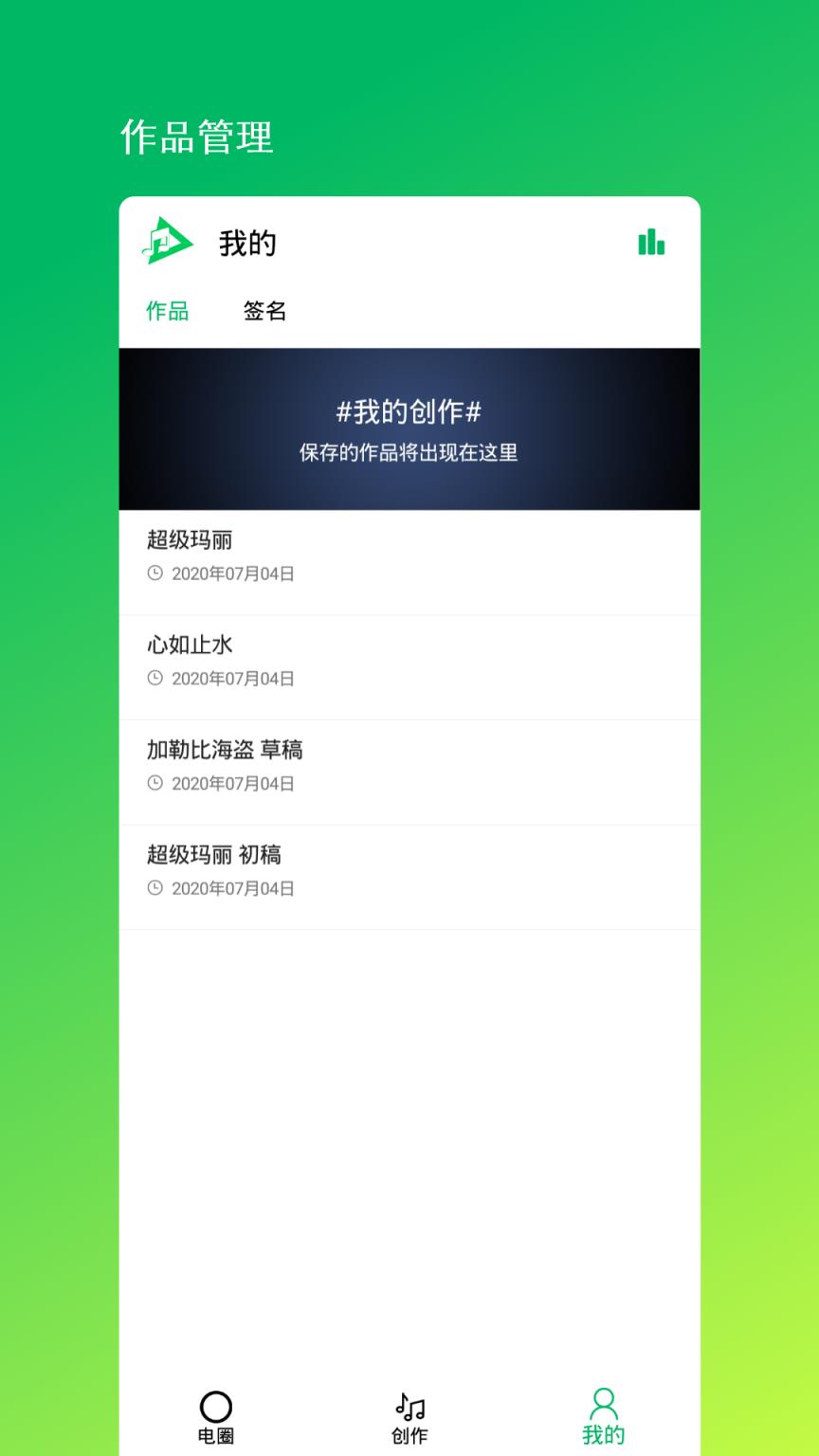Open the statistics bar chart icon
The height and width of the screenshot is (1456, 819).
pos(651,243)
